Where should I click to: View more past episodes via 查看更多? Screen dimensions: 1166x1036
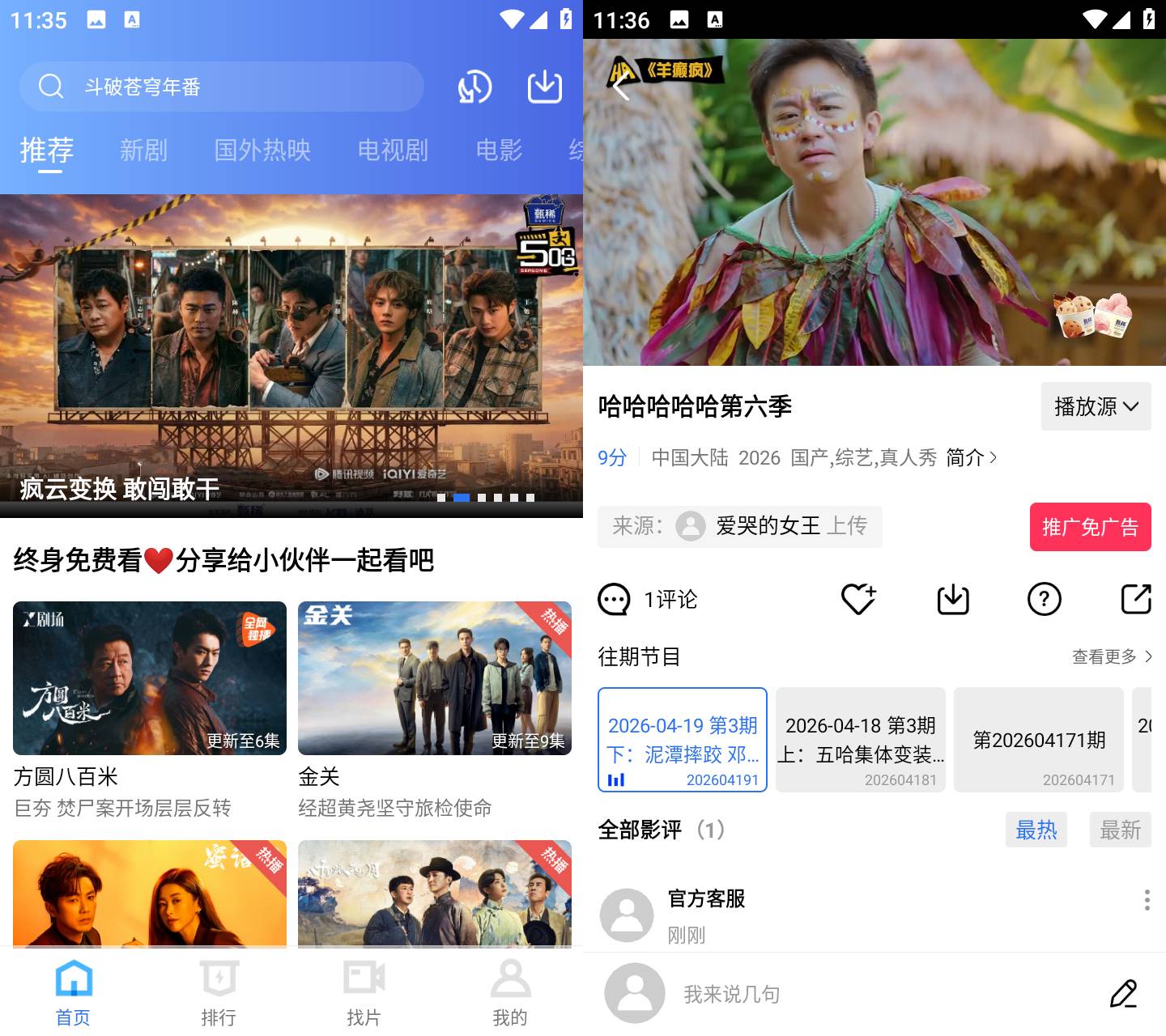pos(1111,656)
